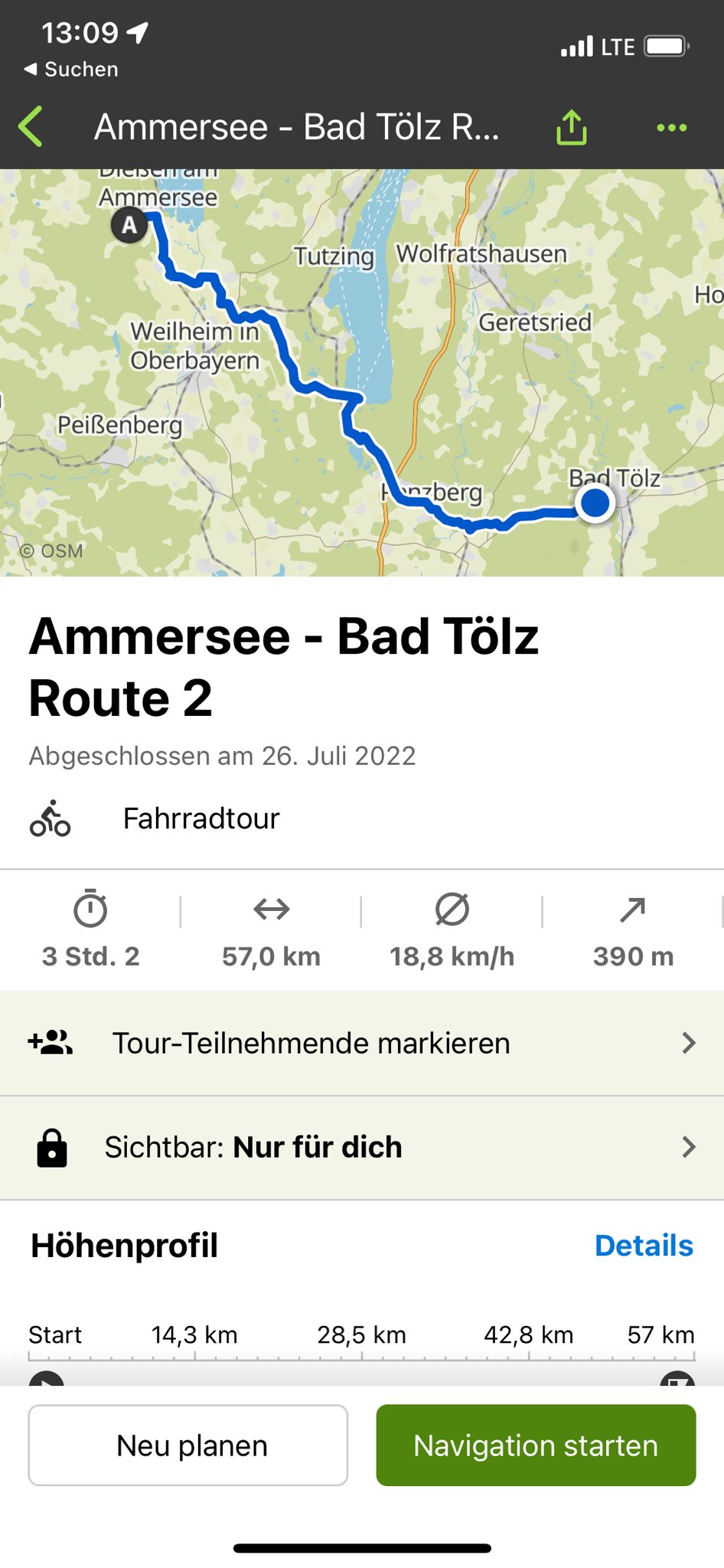
Task: Open Tour-Teilnehmende markieren
Action: tap(362, 1043)
